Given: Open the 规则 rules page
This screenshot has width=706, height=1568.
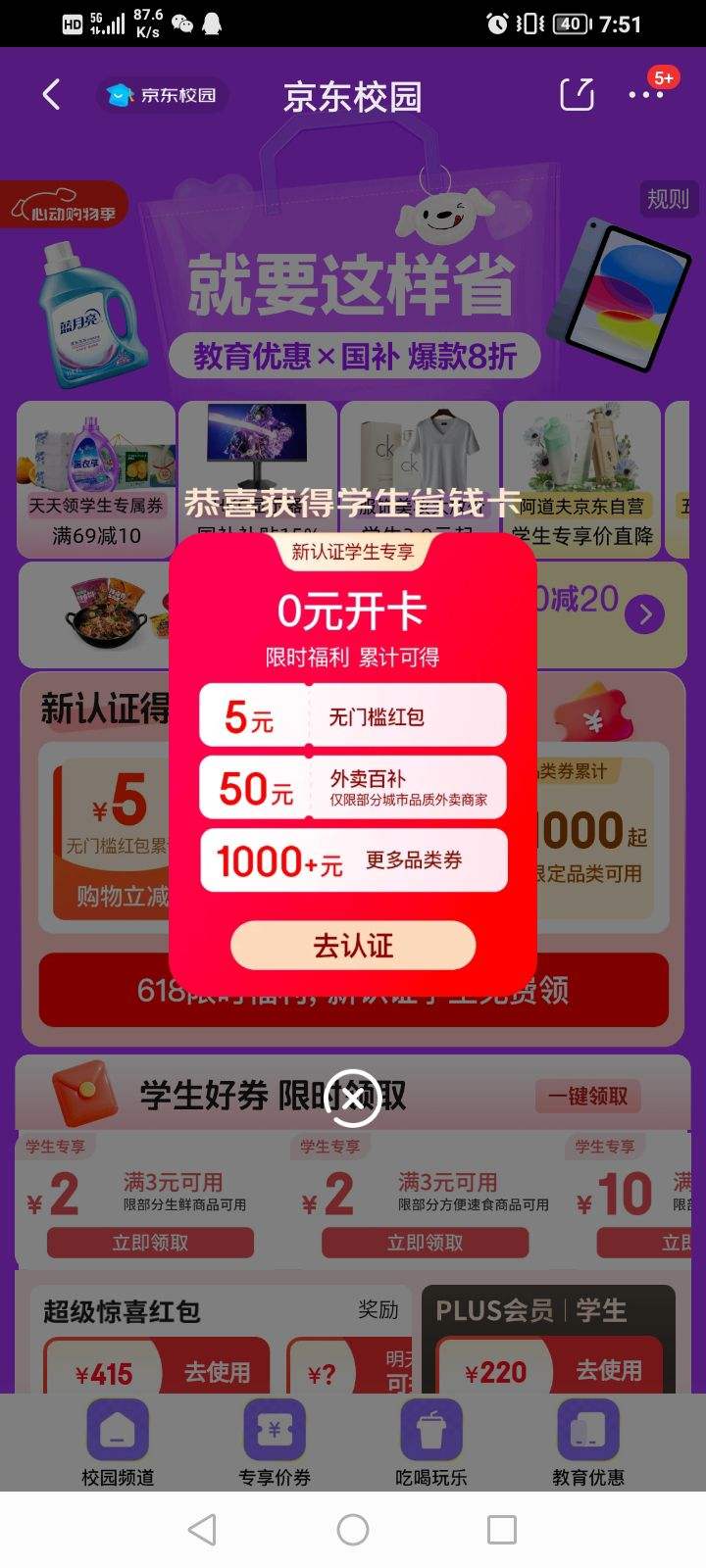Looking at the screenshot, I should point(668,200).
